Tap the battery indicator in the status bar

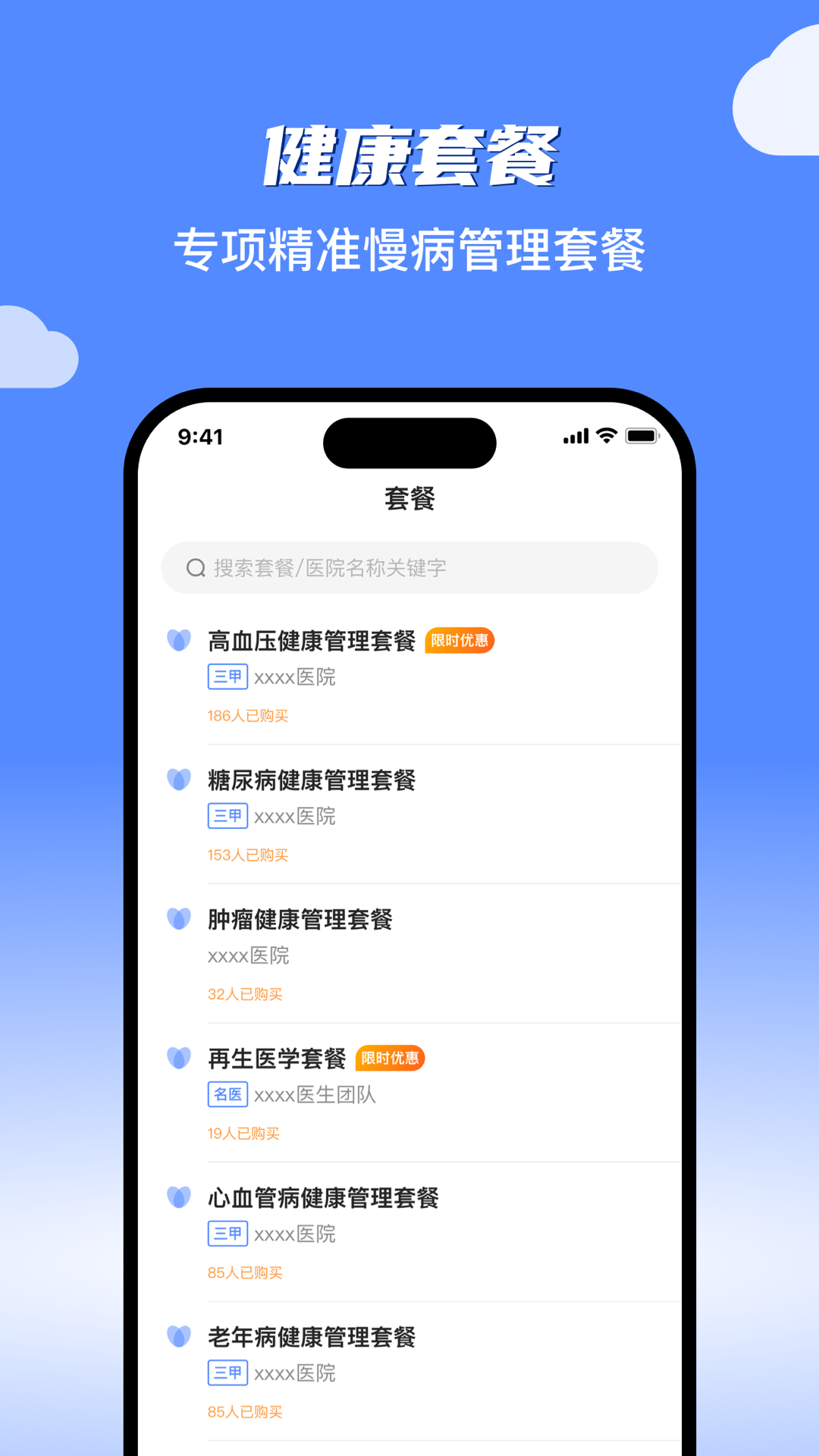click(641, 436)
